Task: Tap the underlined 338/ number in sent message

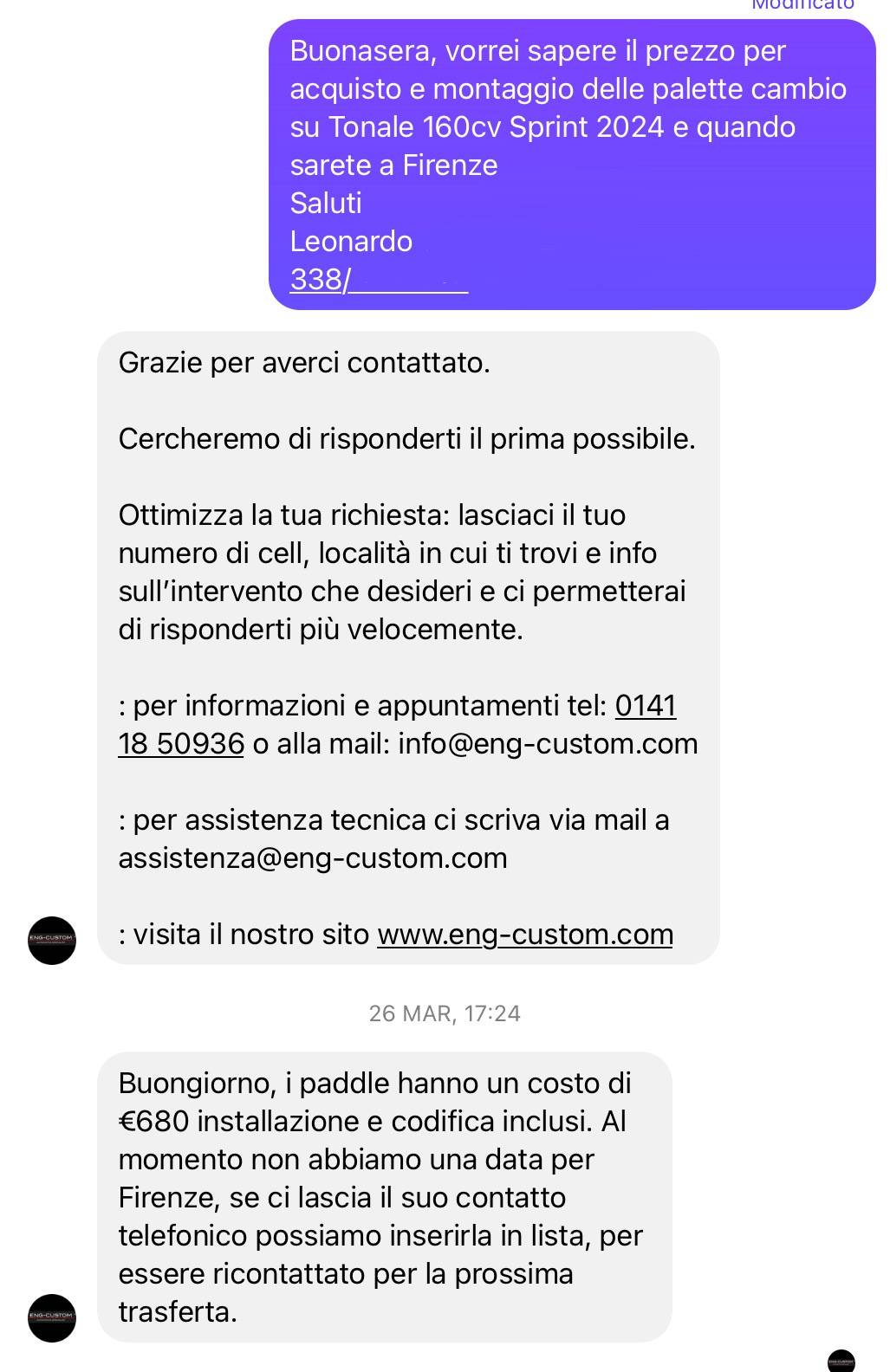Action: pyautogui.click(x=379, y=279)
